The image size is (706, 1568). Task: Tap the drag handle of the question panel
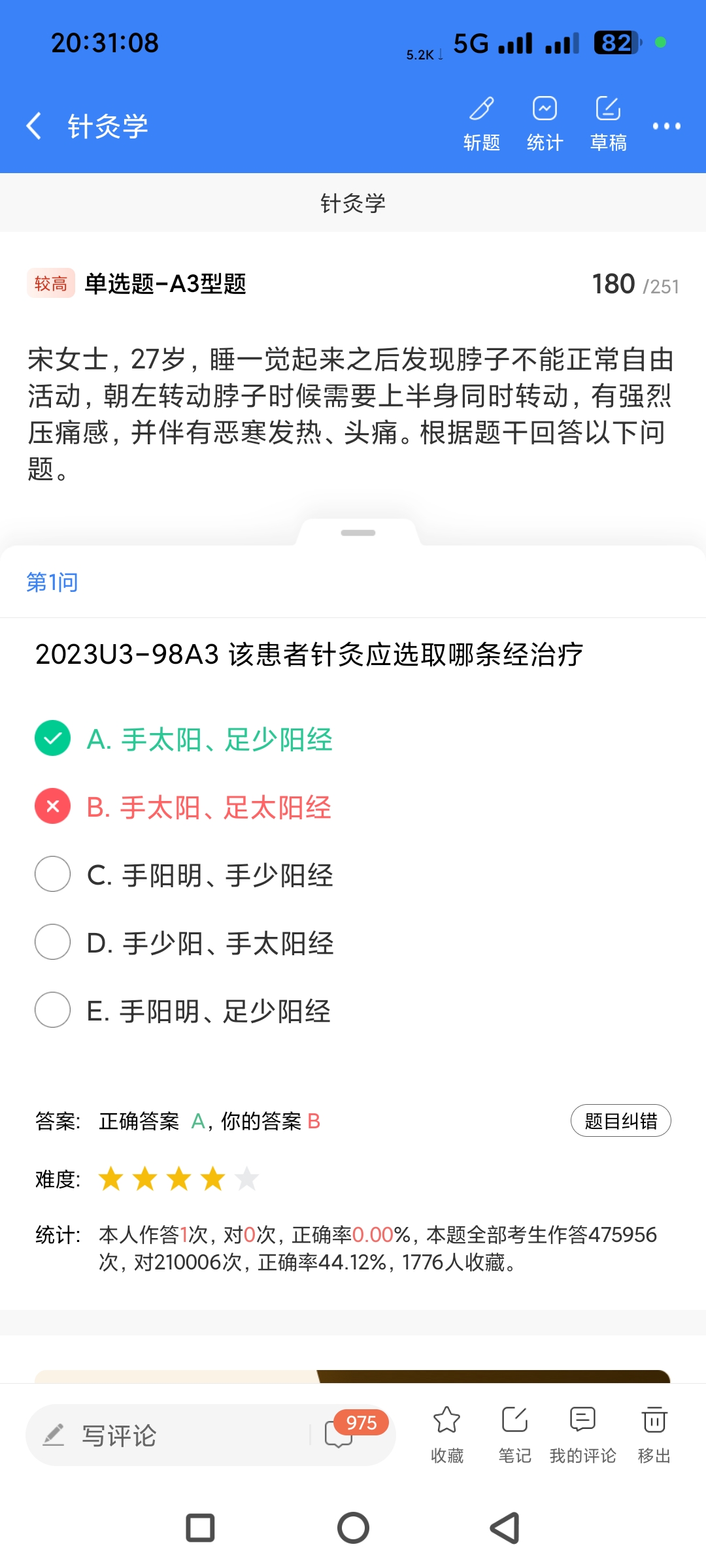click(358, 533)
